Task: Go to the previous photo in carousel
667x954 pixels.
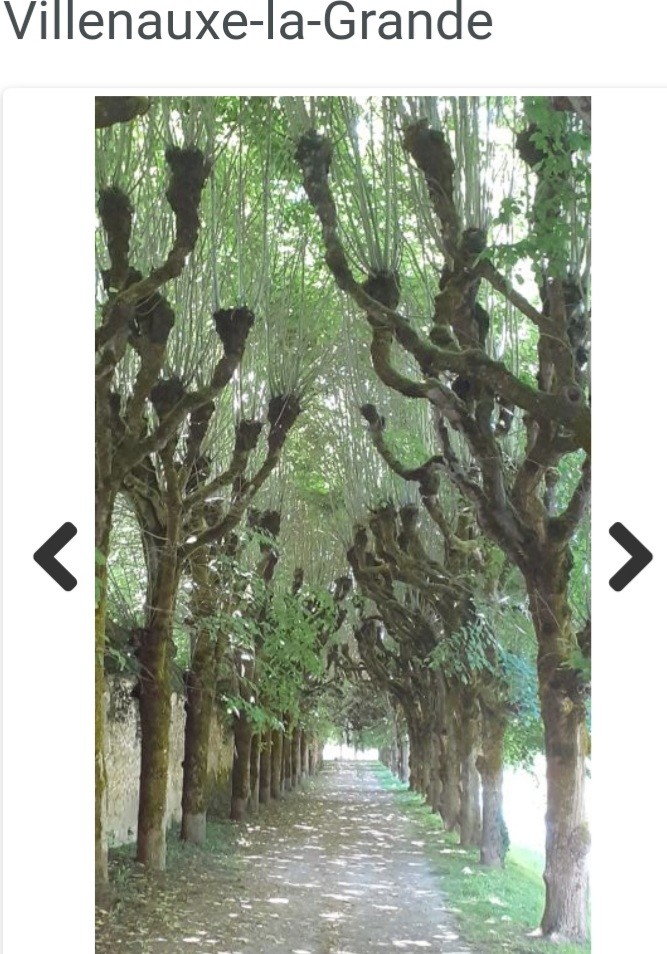Action: (55, 557)
